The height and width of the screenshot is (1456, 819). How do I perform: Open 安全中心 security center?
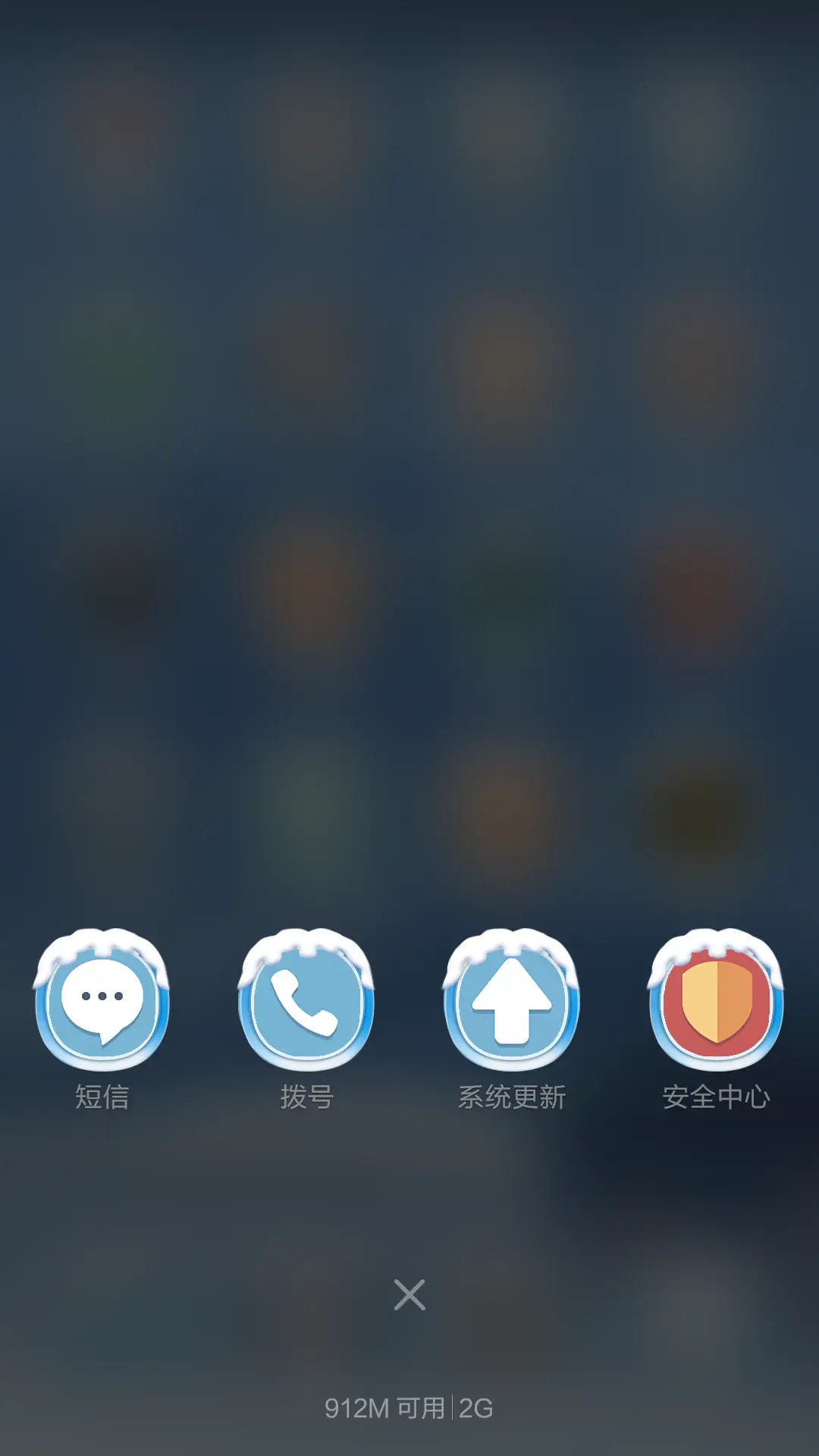717,1001
